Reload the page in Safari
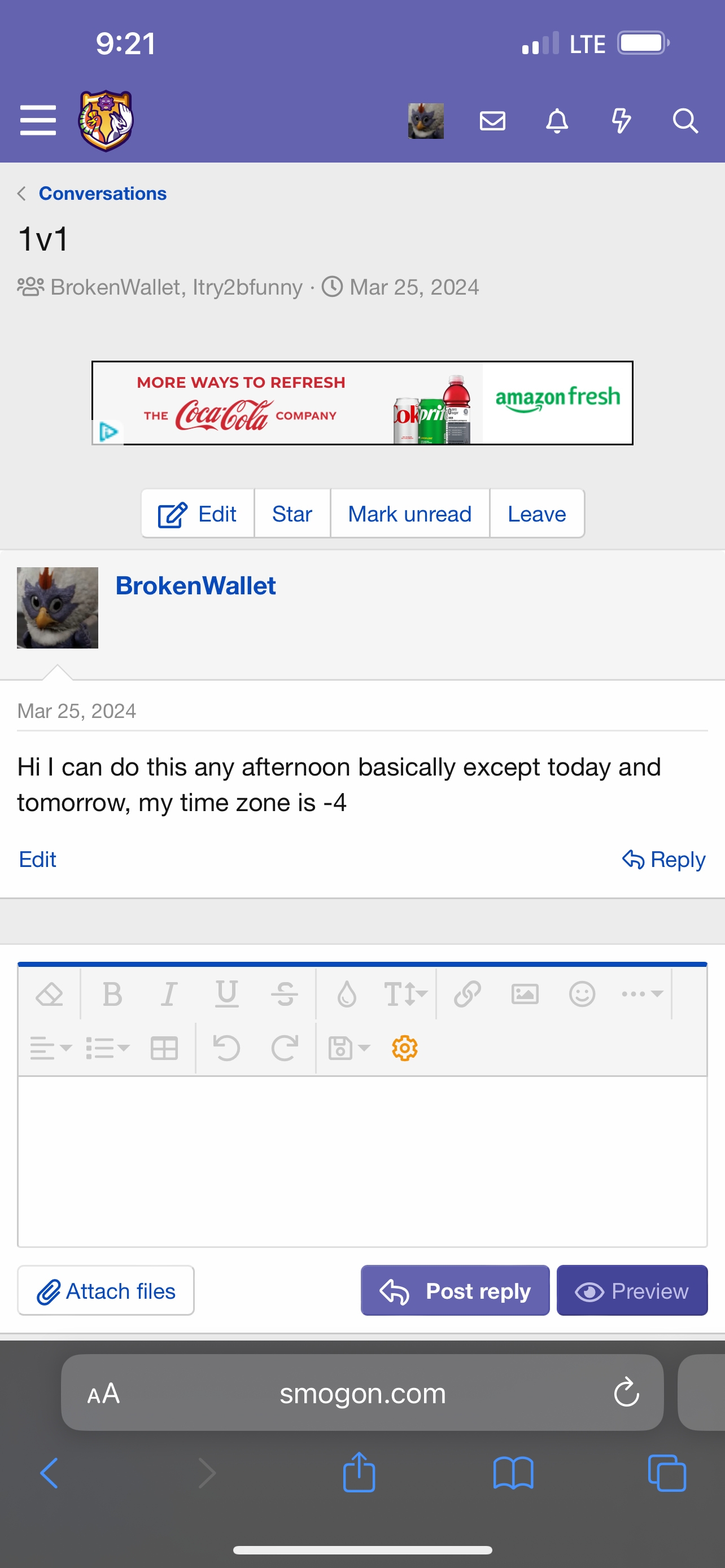The image size is (725, 1568). coord(626,1392)
